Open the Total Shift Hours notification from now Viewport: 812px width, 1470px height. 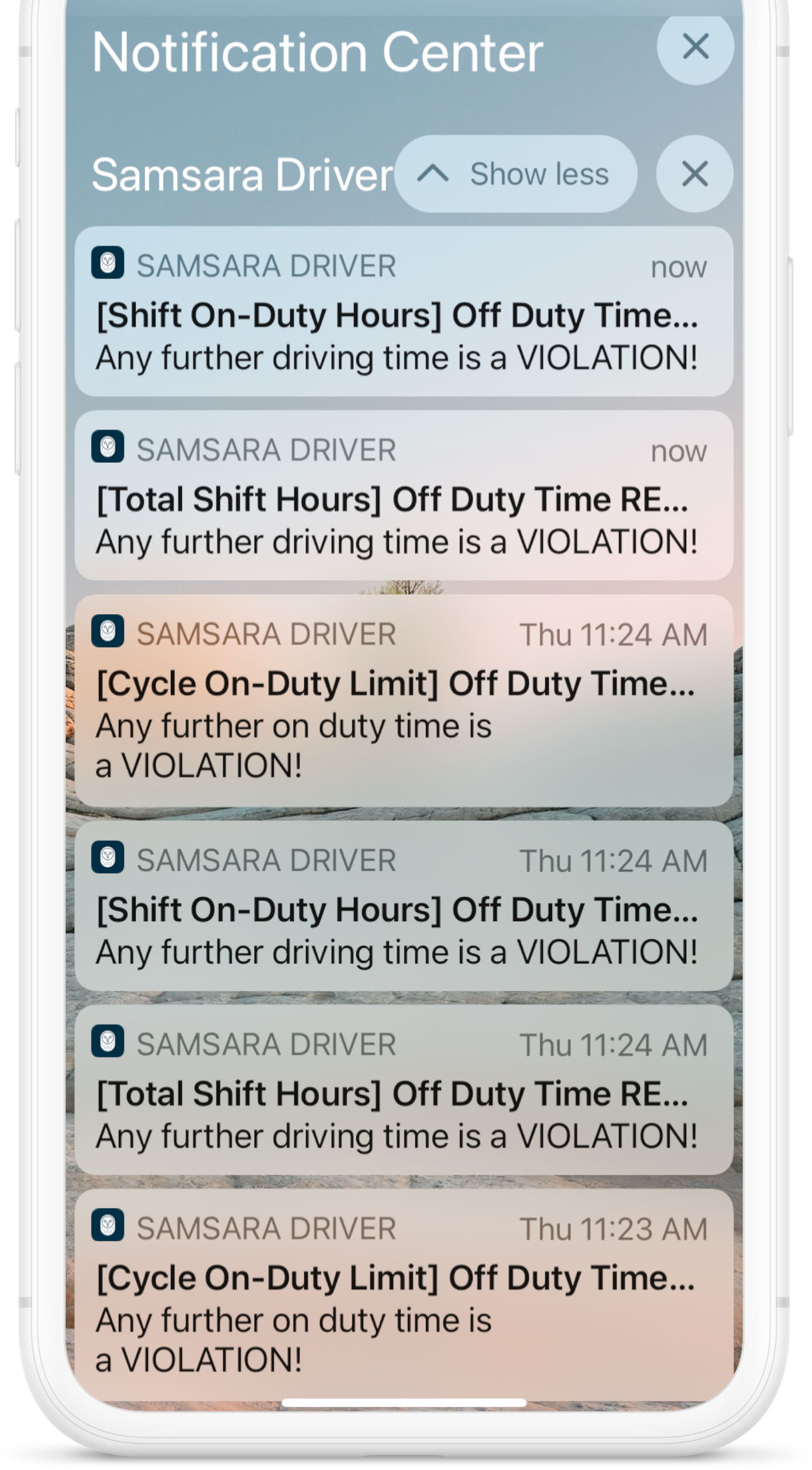(404, 496)
